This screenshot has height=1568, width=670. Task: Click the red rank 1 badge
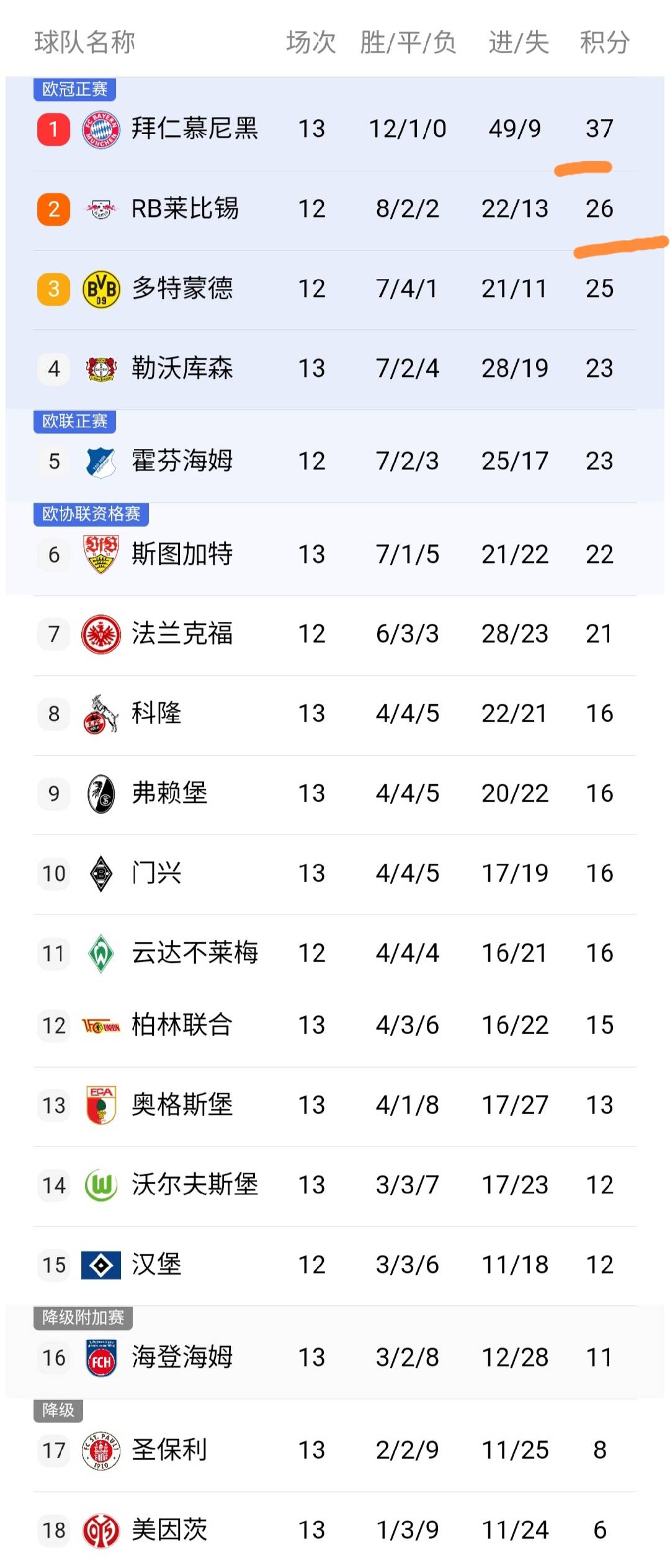53,129
